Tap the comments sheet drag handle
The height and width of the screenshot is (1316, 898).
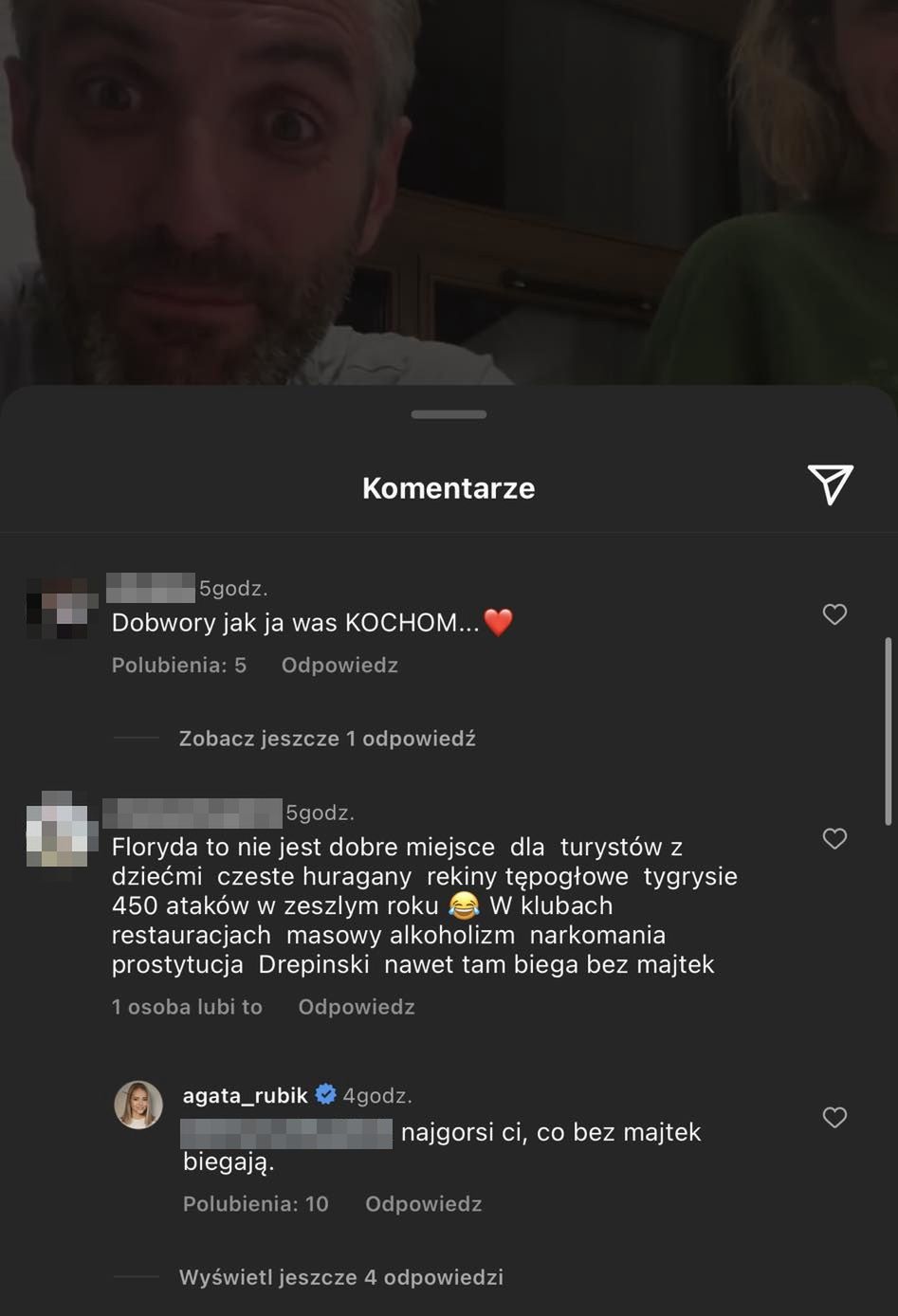(449, 414)
